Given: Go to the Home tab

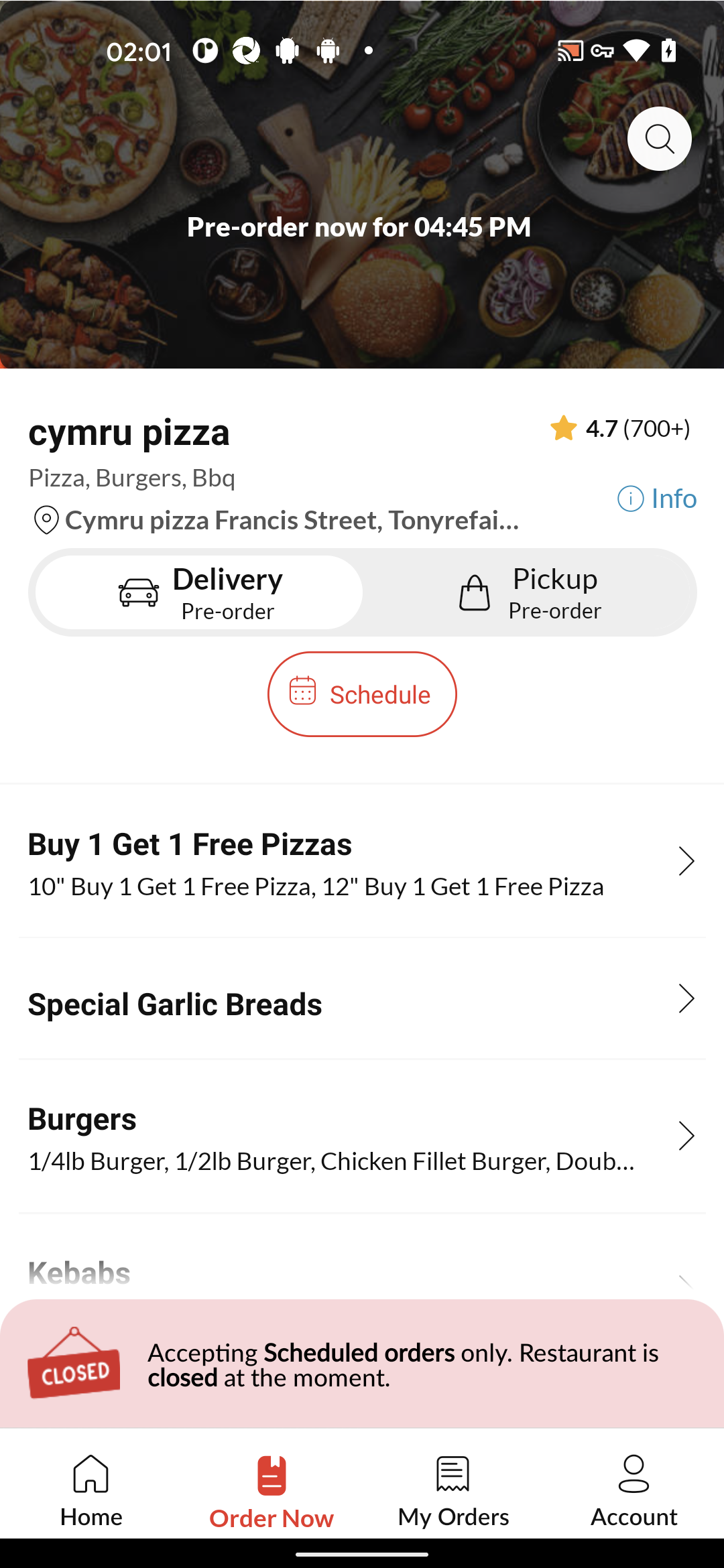Looking at the screenshot, I should tap(91, 1490).
